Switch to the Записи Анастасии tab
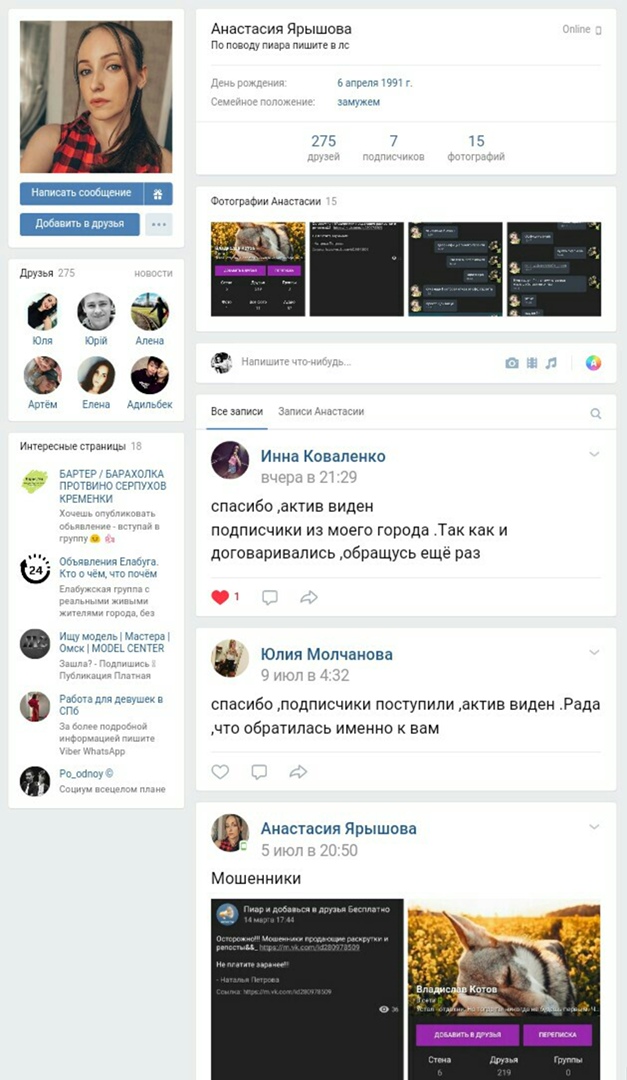 pyautogui.click(x=321, y=412)
